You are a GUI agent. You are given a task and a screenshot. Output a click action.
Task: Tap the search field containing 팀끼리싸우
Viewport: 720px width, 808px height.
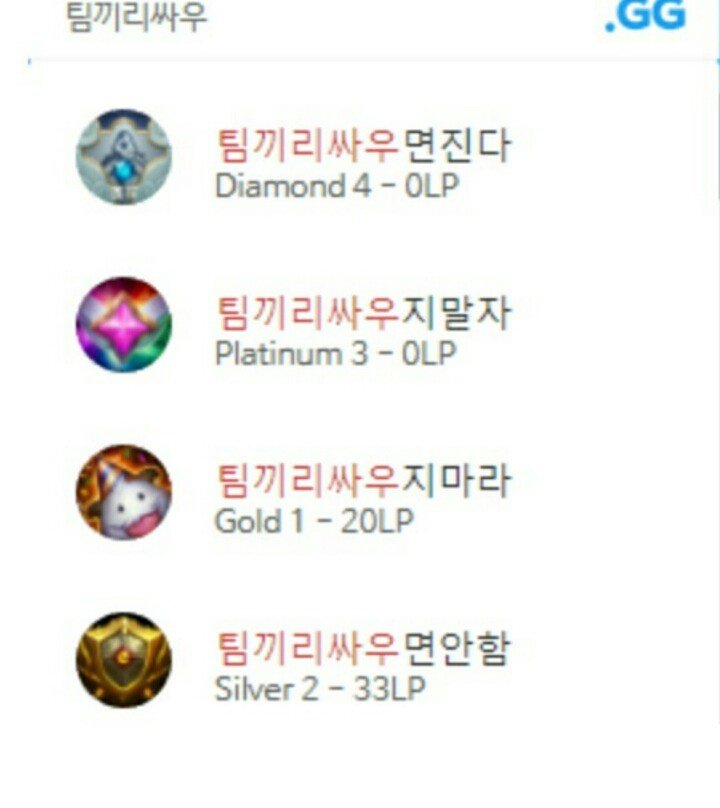tap(300, 17)
